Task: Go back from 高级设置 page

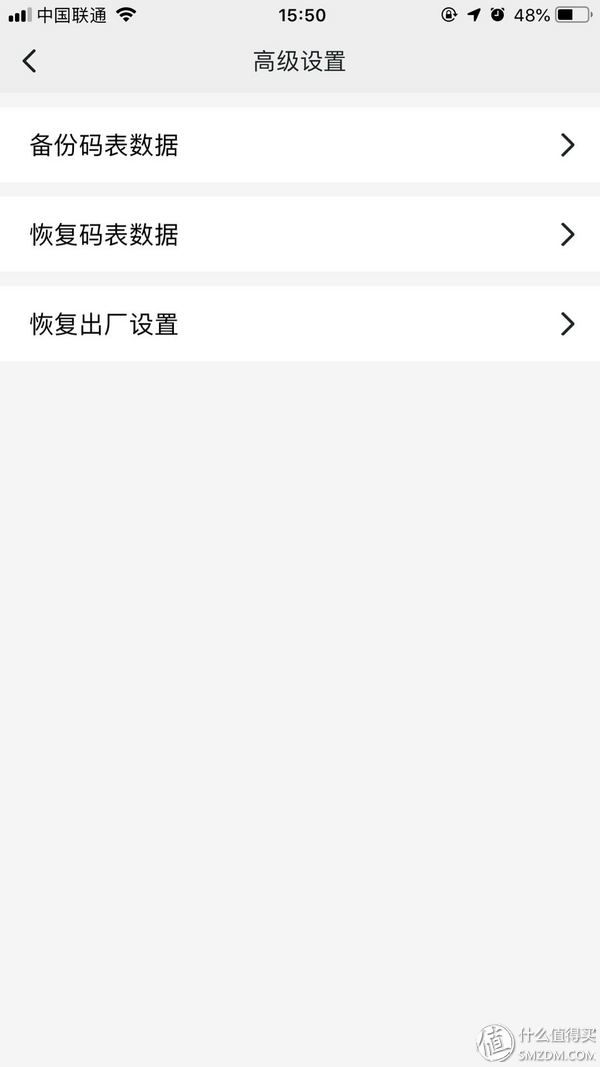Action: click(29, 62)
